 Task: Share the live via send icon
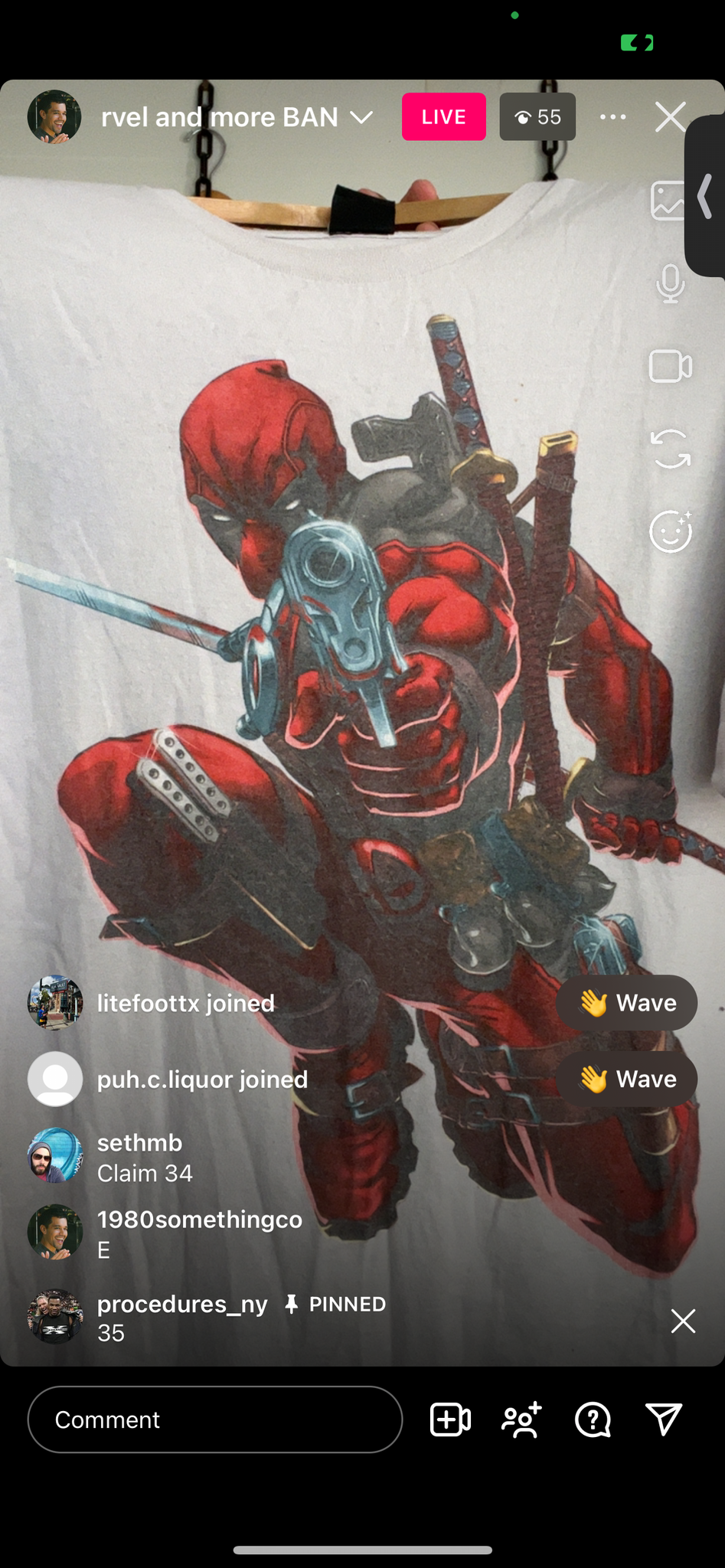pos(663,1419)
